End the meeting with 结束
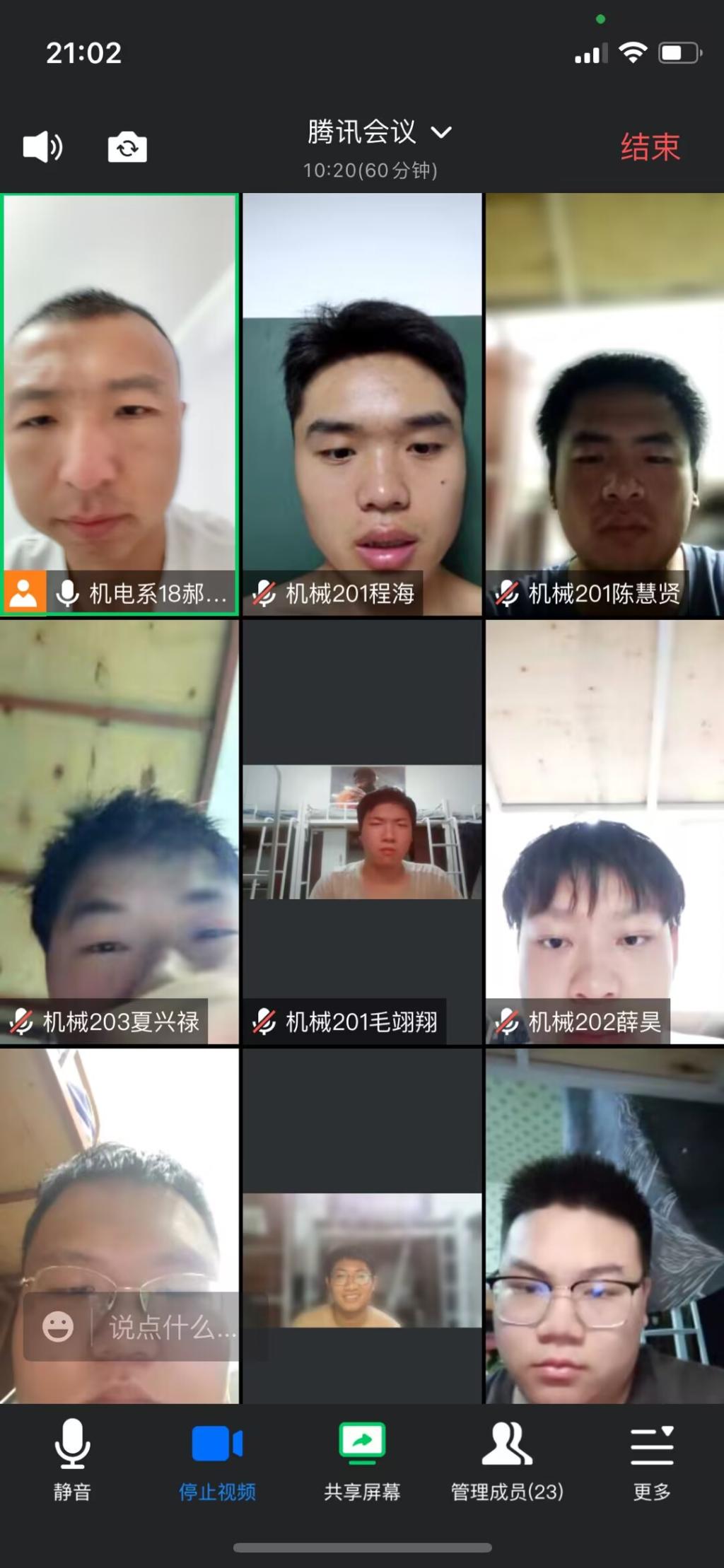Viewport: 724px width, 1568px height. [650, 147]
